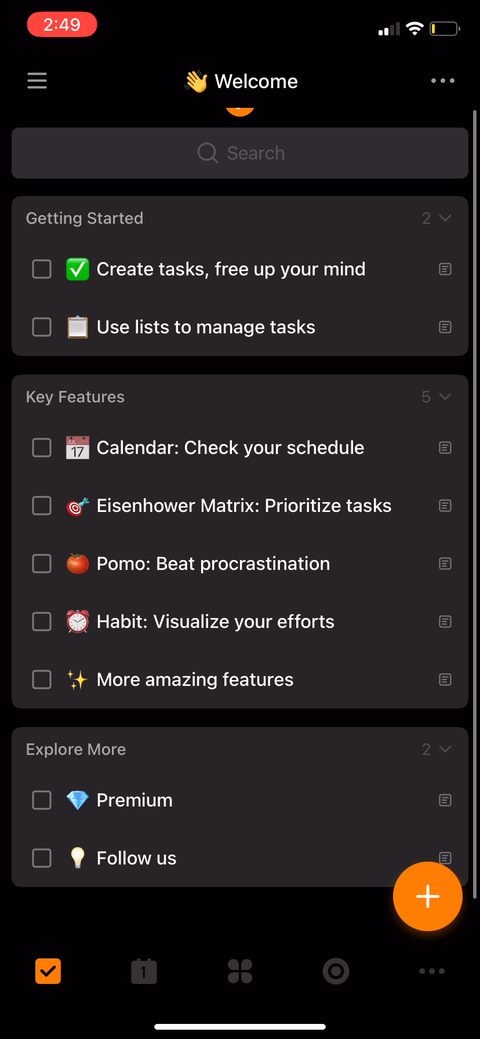Switch to the focus timer tab

click(335, 971)
